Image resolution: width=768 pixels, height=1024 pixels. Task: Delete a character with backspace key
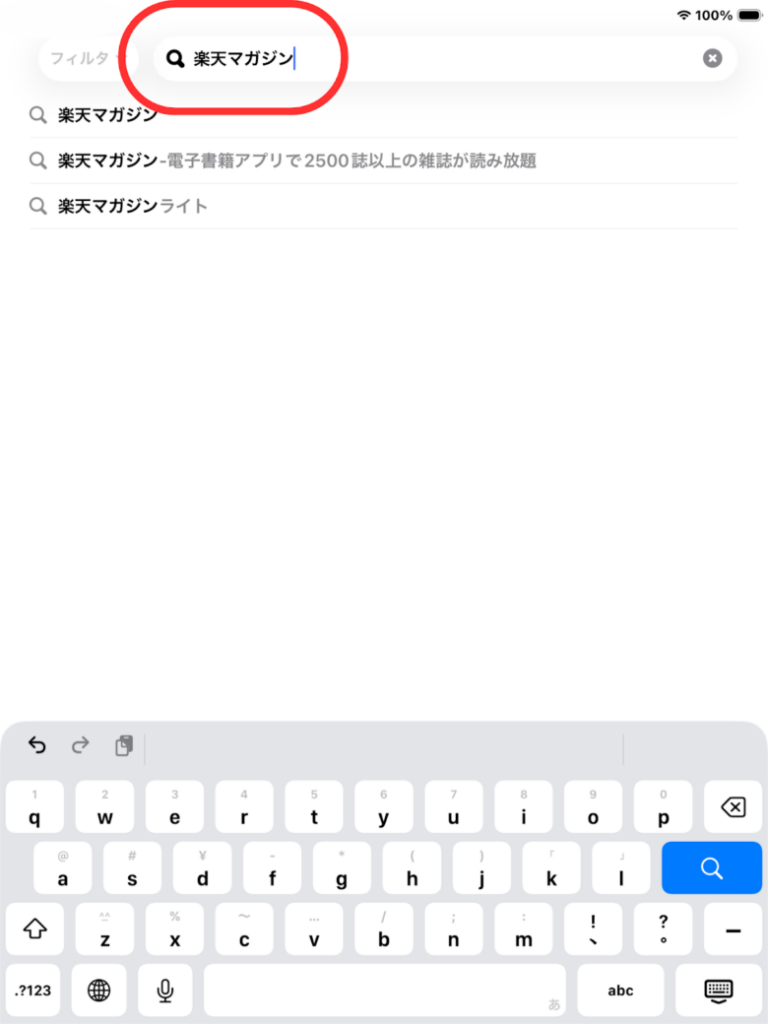[732, 807]
